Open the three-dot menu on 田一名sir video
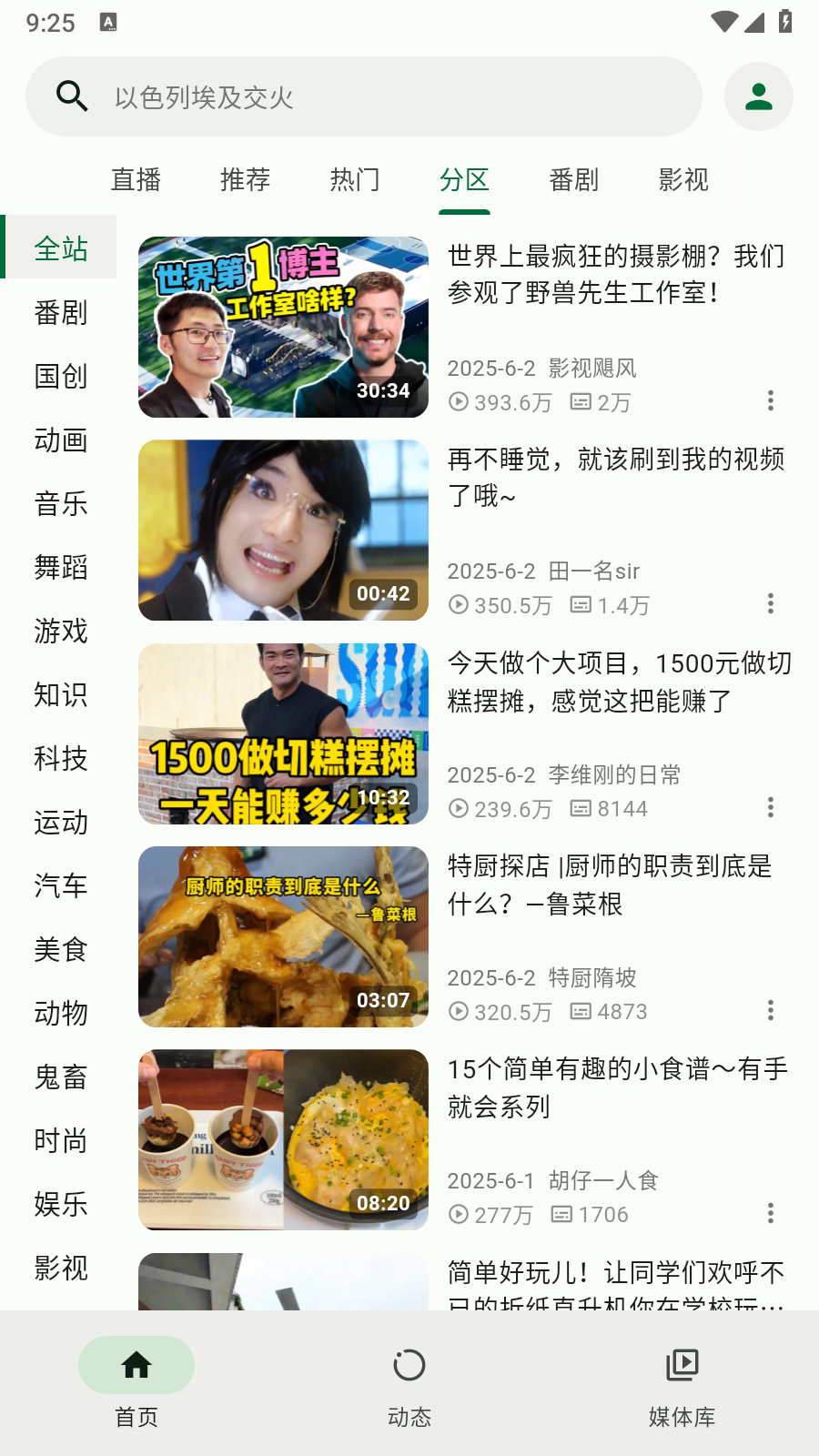Viewport: 819px width, 1456px height. click(770, 603)
